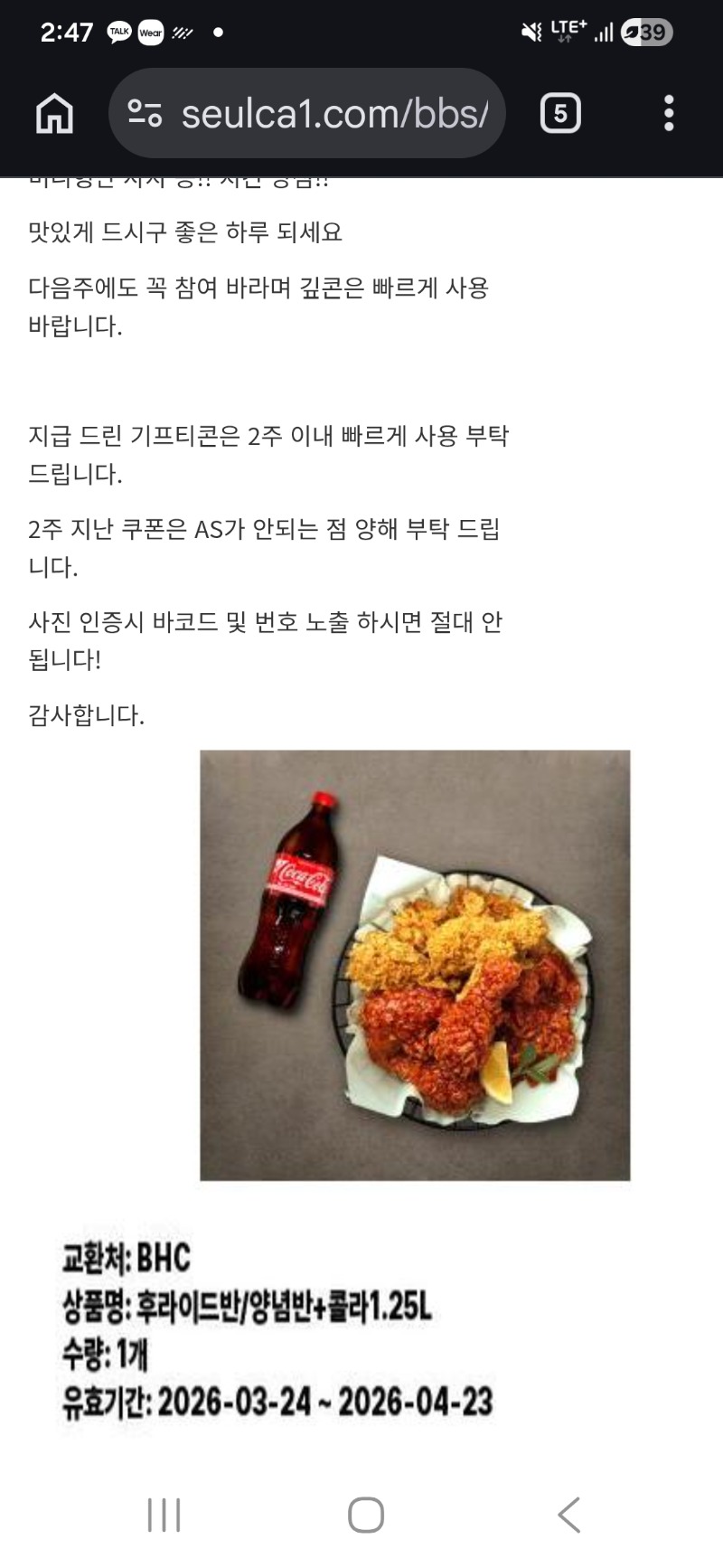
Task: Tap the seulca1.com address bar
Action: tap(334, 114)
